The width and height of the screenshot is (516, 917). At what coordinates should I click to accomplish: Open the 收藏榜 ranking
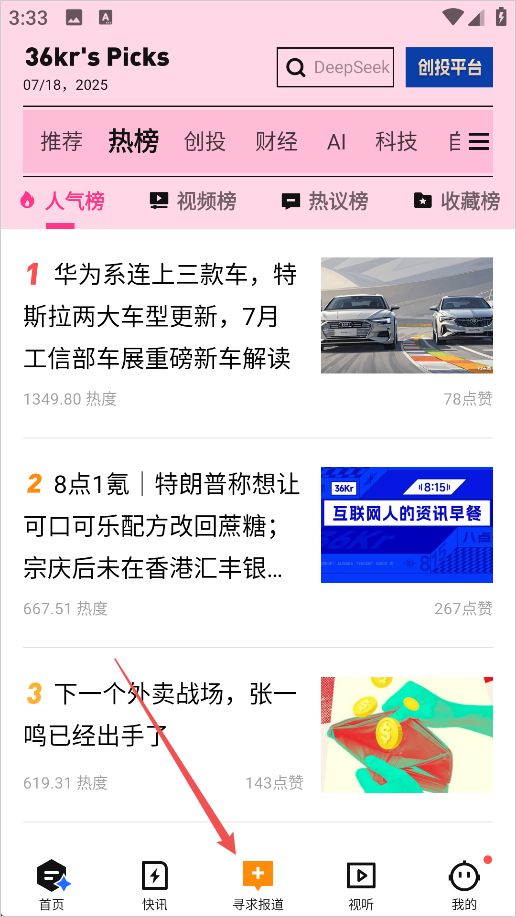click(456, 201)
